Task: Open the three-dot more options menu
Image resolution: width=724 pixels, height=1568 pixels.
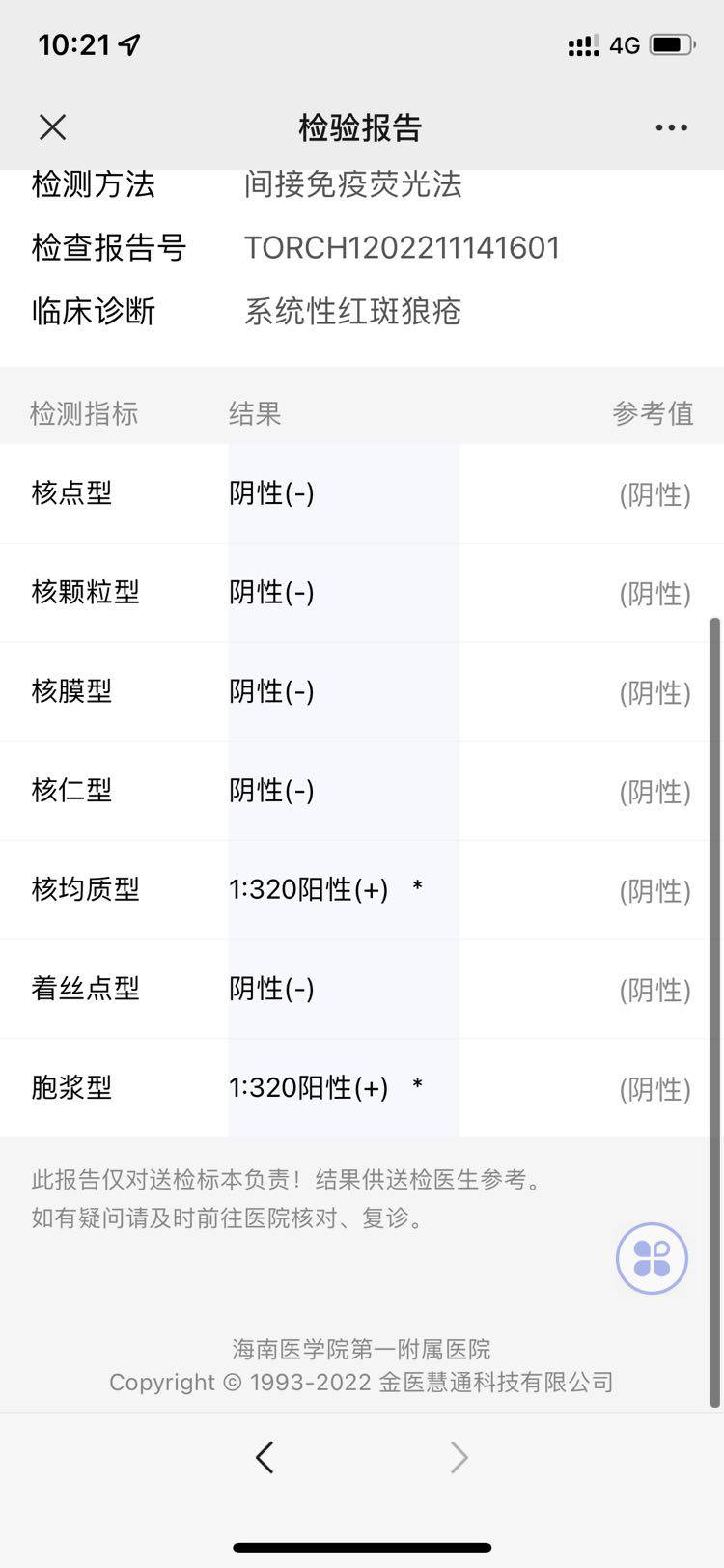Action: coord(671,127)
